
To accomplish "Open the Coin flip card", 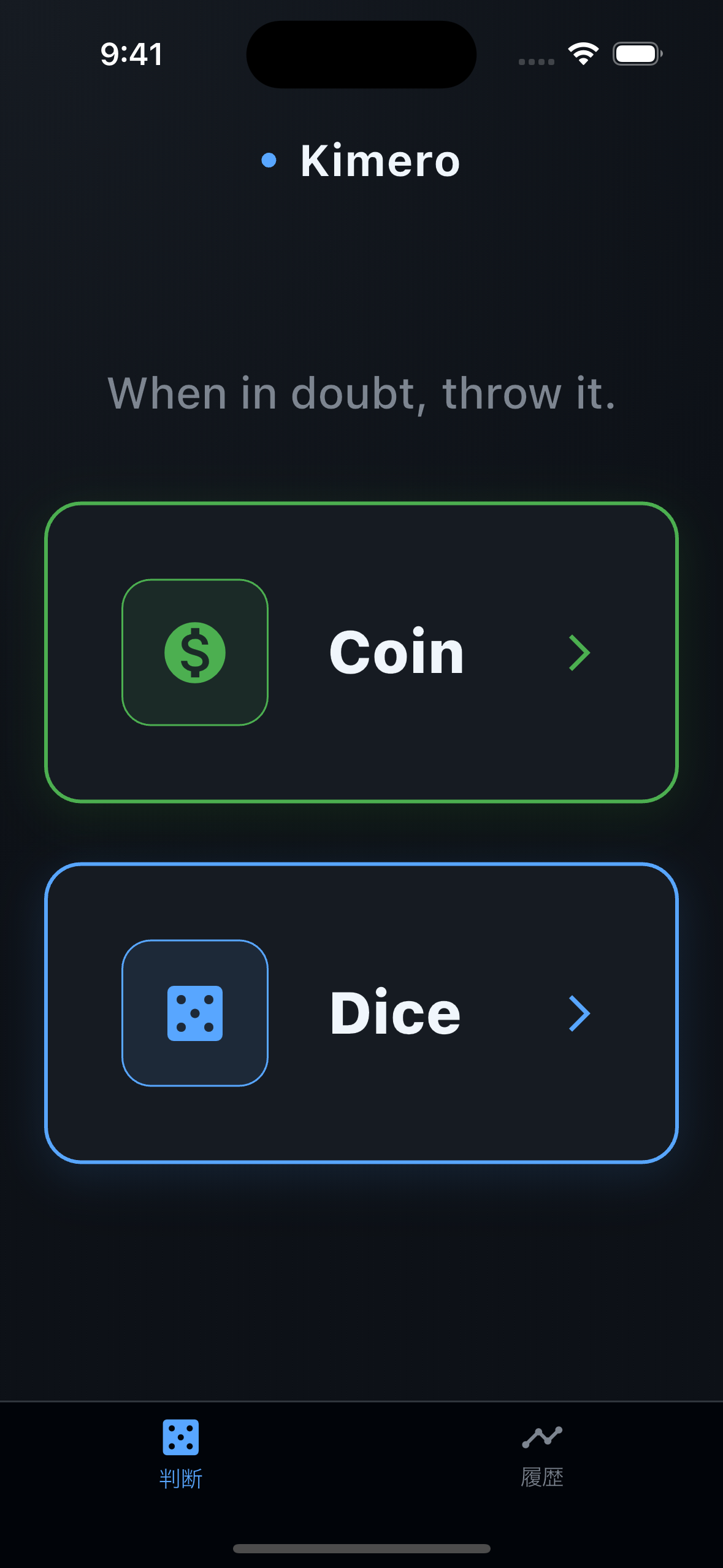I will tap(361, 652).
